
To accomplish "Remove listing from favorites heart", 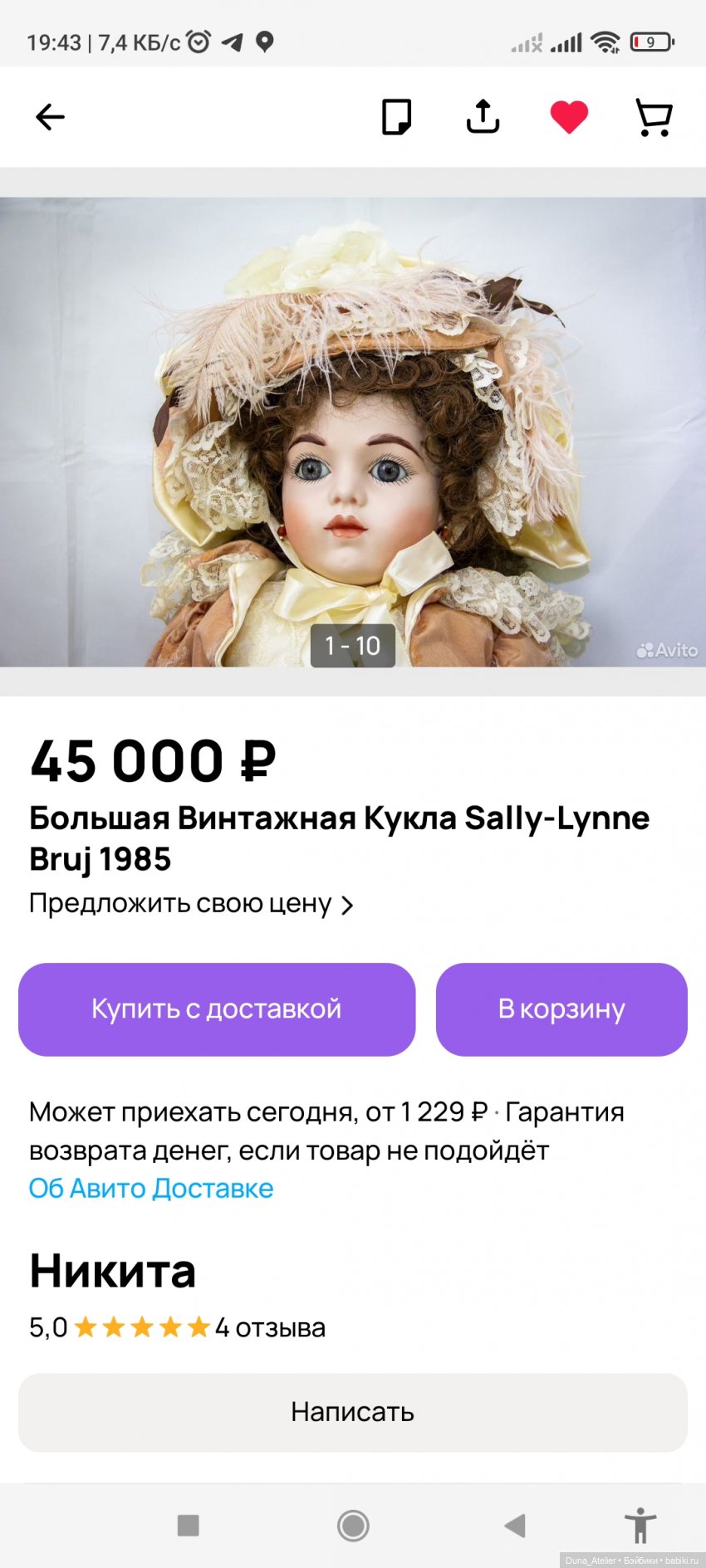I will [569, 117].
